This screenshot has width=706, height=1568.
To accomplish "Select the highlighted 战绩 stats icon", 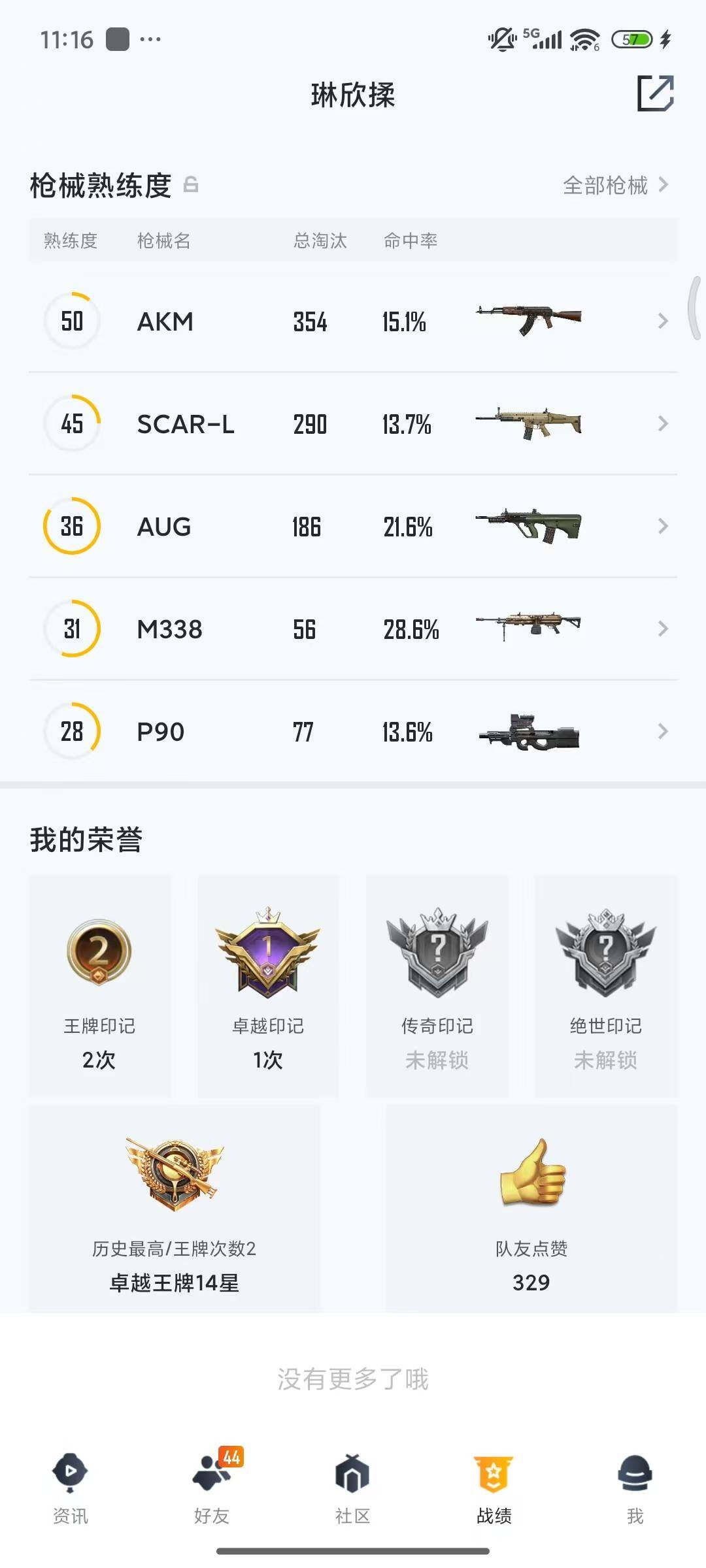I will (494, 1473).
